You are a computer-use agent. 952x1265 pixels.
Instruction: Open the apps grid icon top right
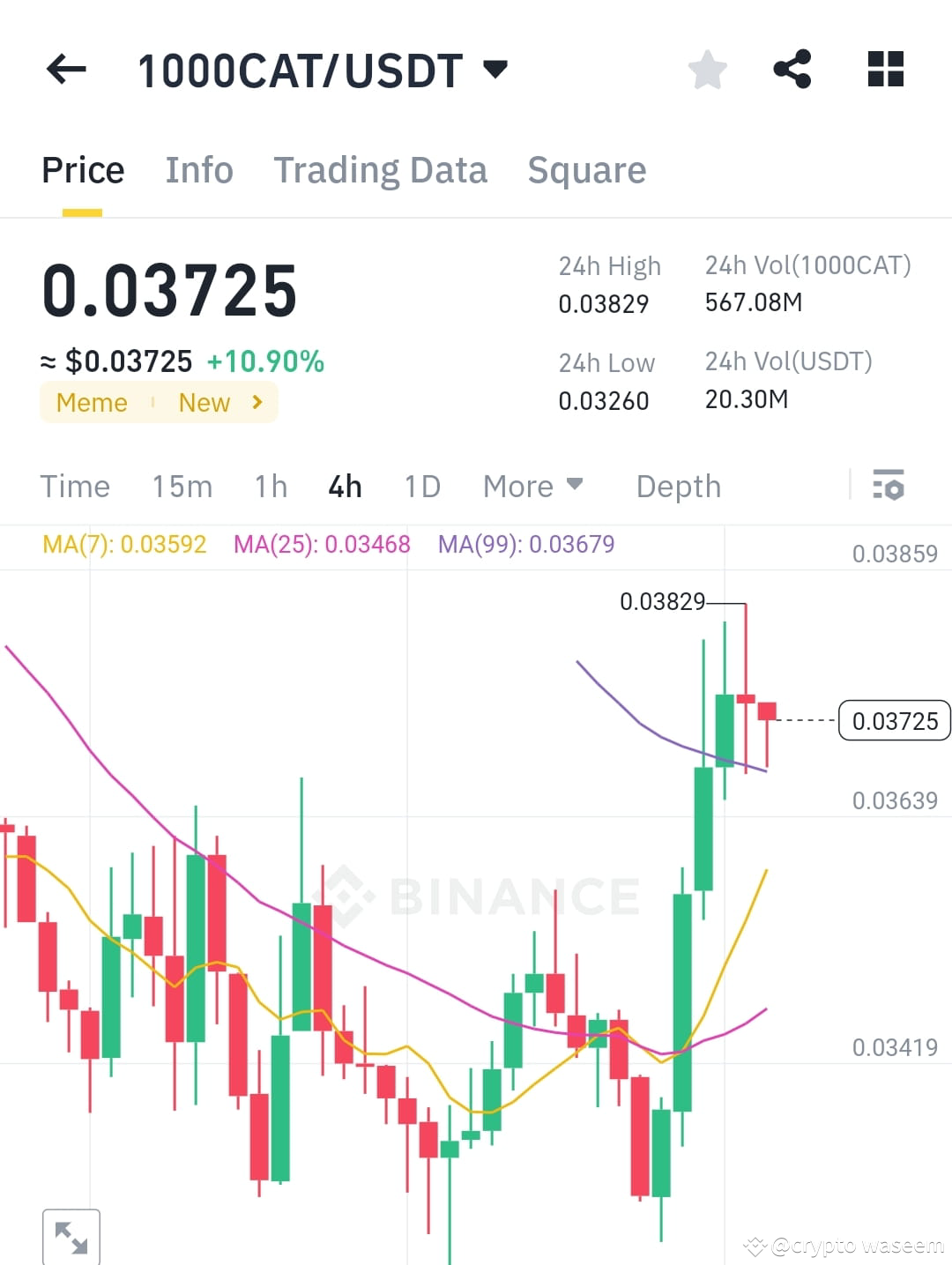(884, 69)
